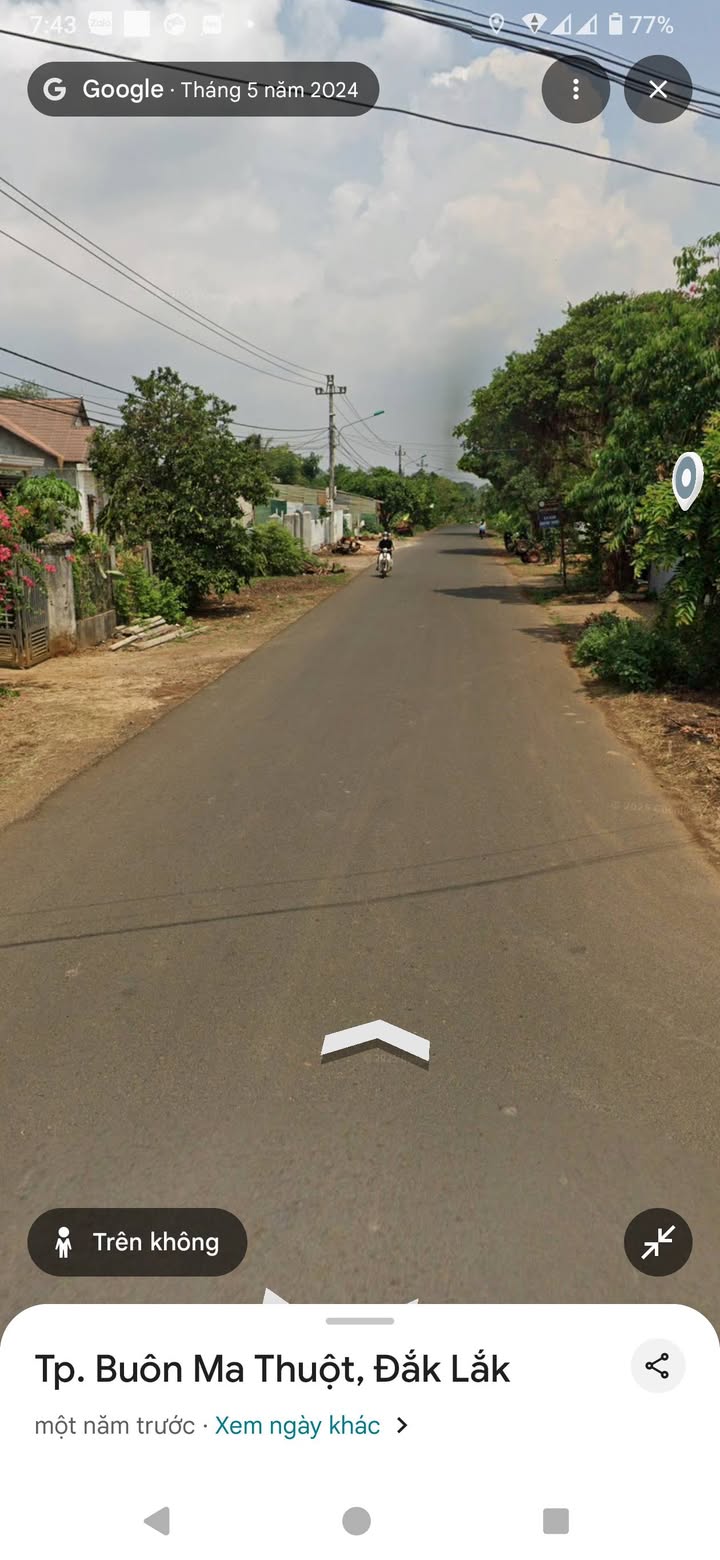Close the Street View
The width and height of the screenshot is (720, 1560).
point(658,90)
